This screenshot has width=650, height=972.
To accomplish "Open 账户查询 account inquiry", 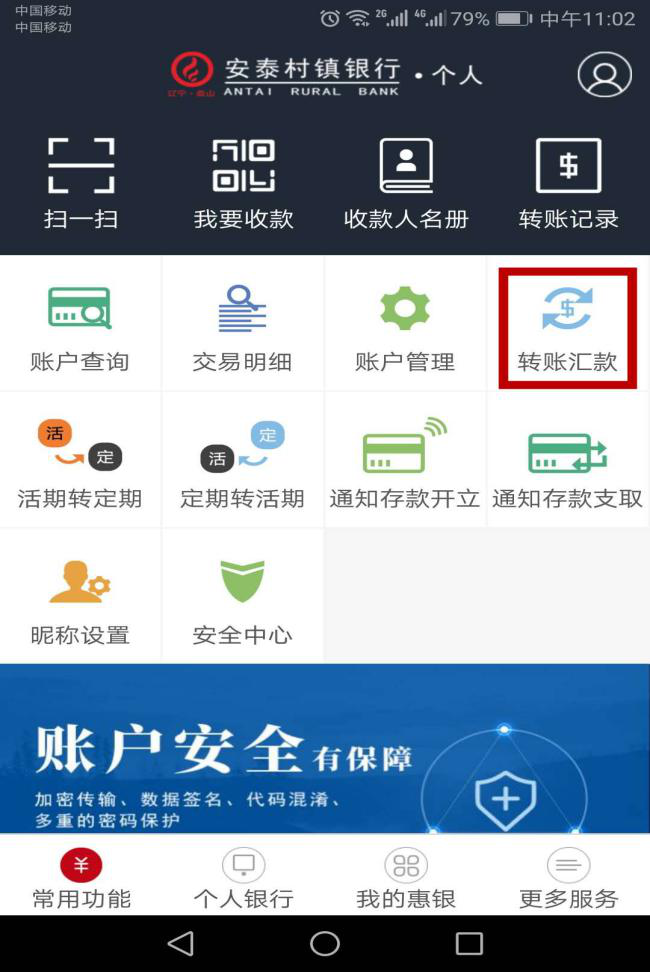I will pos(80,327).
